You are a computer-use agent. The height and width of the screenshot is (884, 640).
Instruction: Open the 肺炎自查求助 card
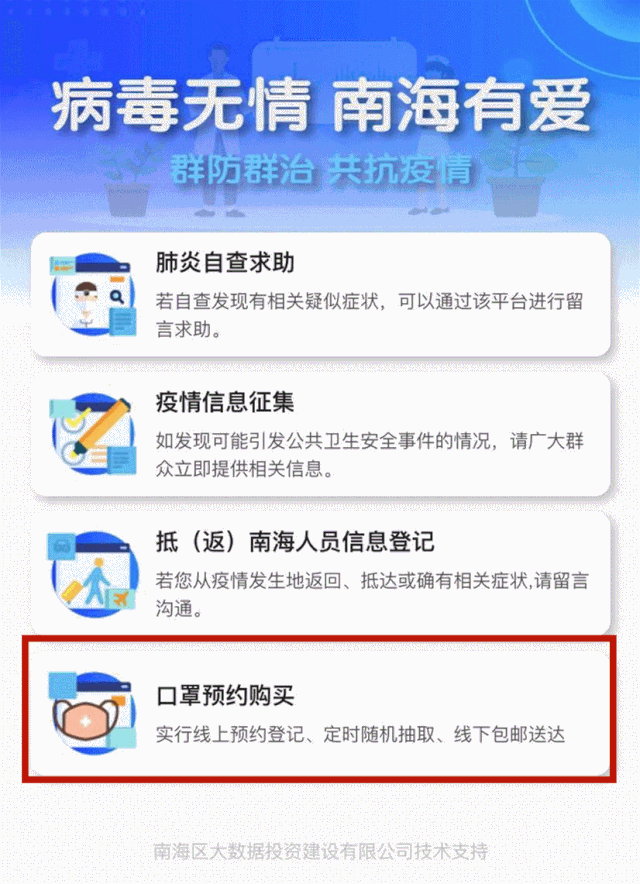320,294
